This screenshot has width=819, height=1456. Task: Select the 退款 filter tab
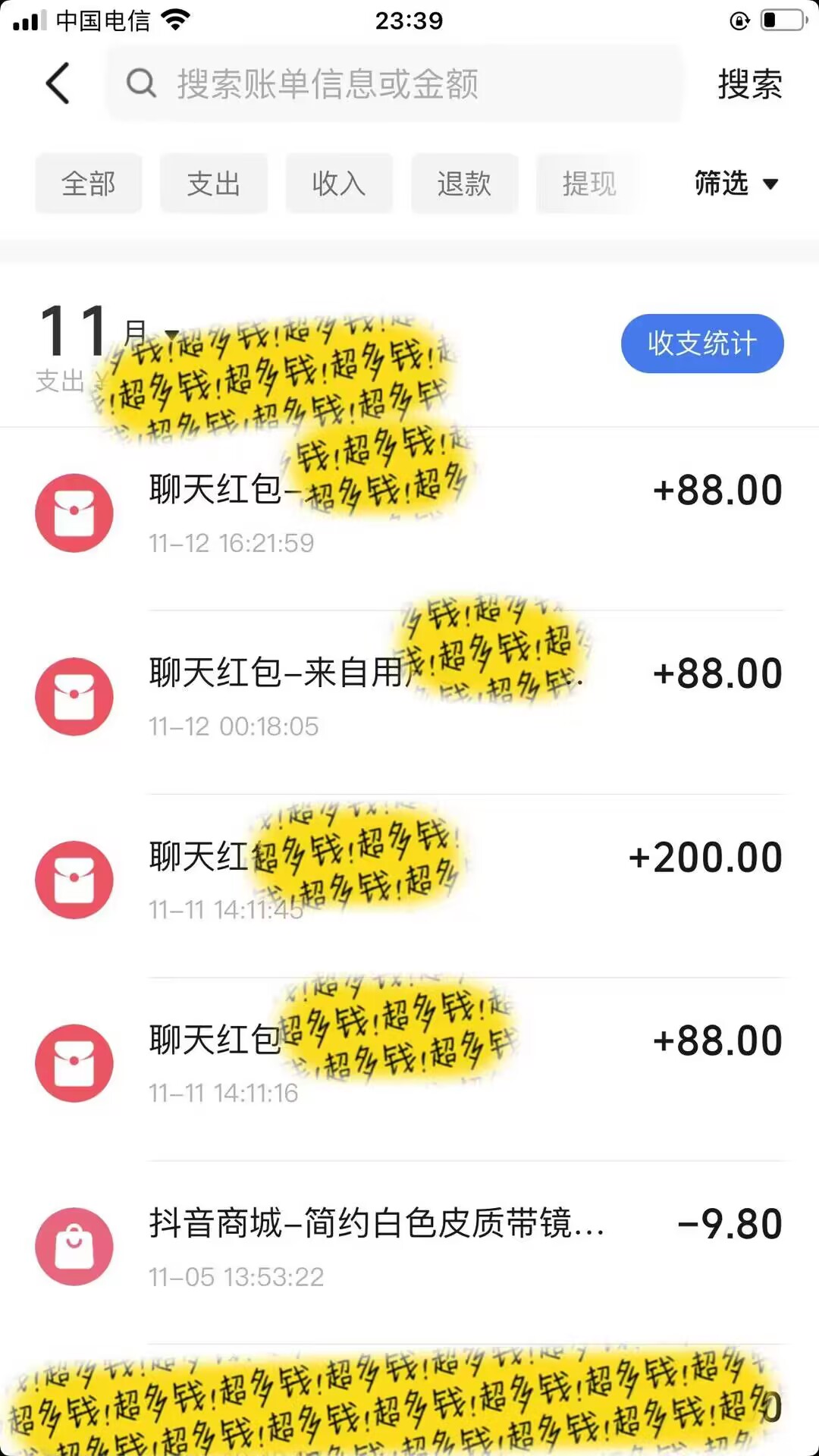coord(464,184)
